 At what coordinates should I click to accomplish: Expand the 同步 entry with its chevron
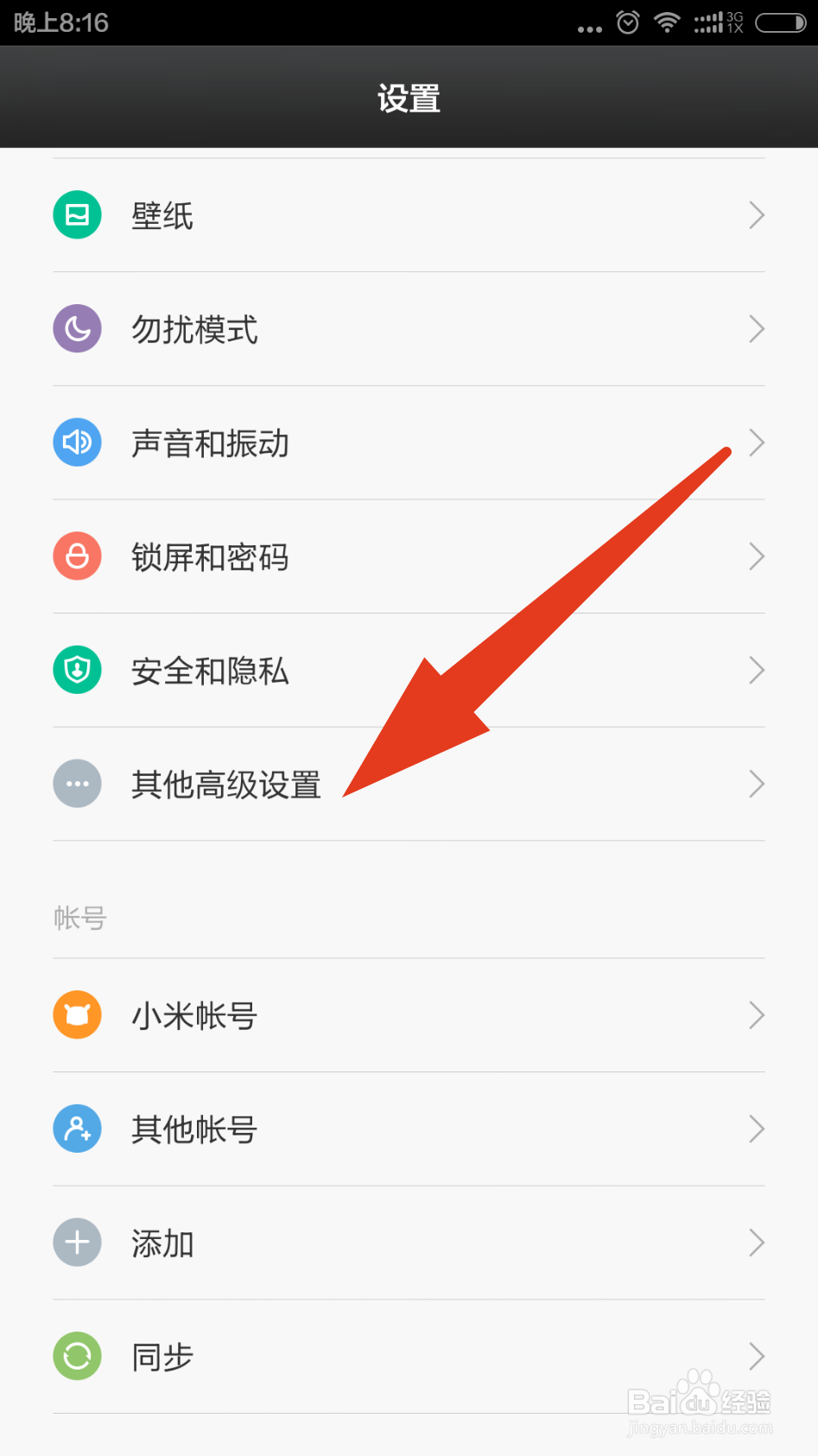point(756,1356)
